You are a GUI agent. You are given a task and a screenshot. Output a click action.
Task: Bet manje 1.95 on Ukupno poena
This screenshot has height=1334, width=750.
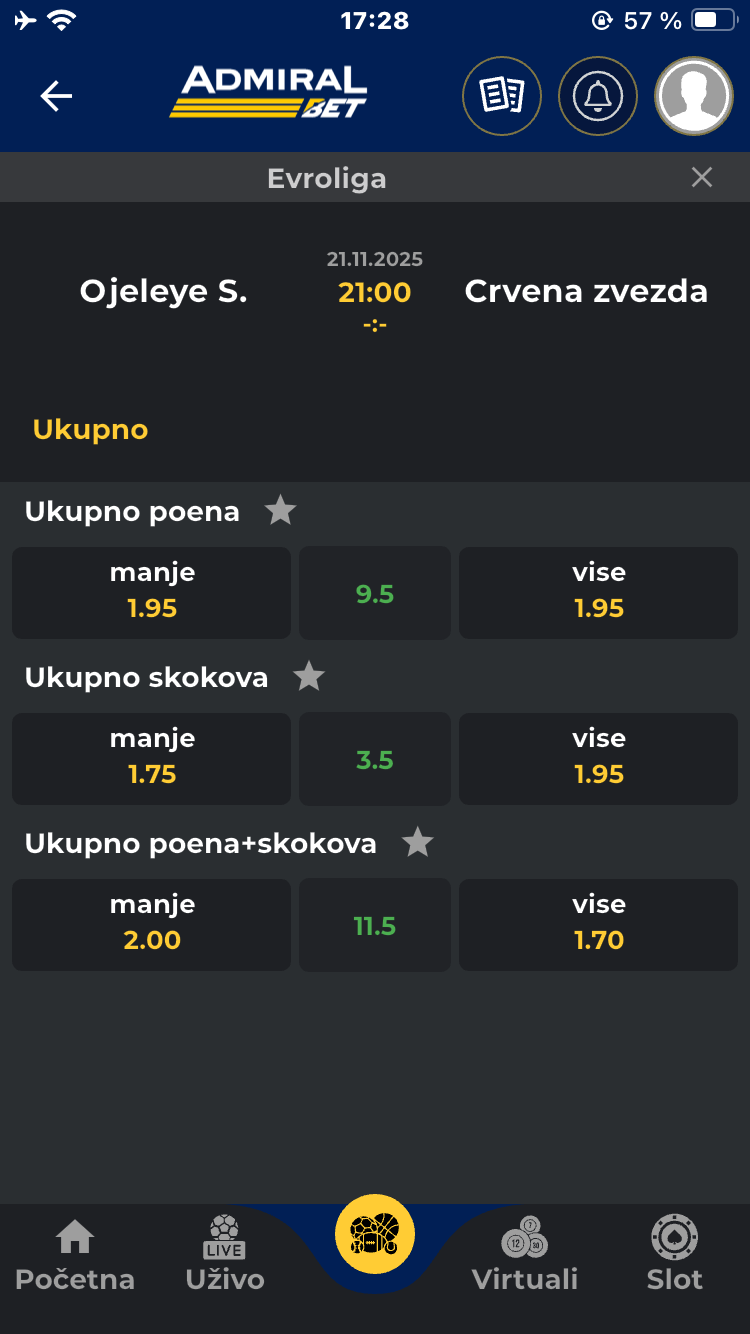pos(152,592)
